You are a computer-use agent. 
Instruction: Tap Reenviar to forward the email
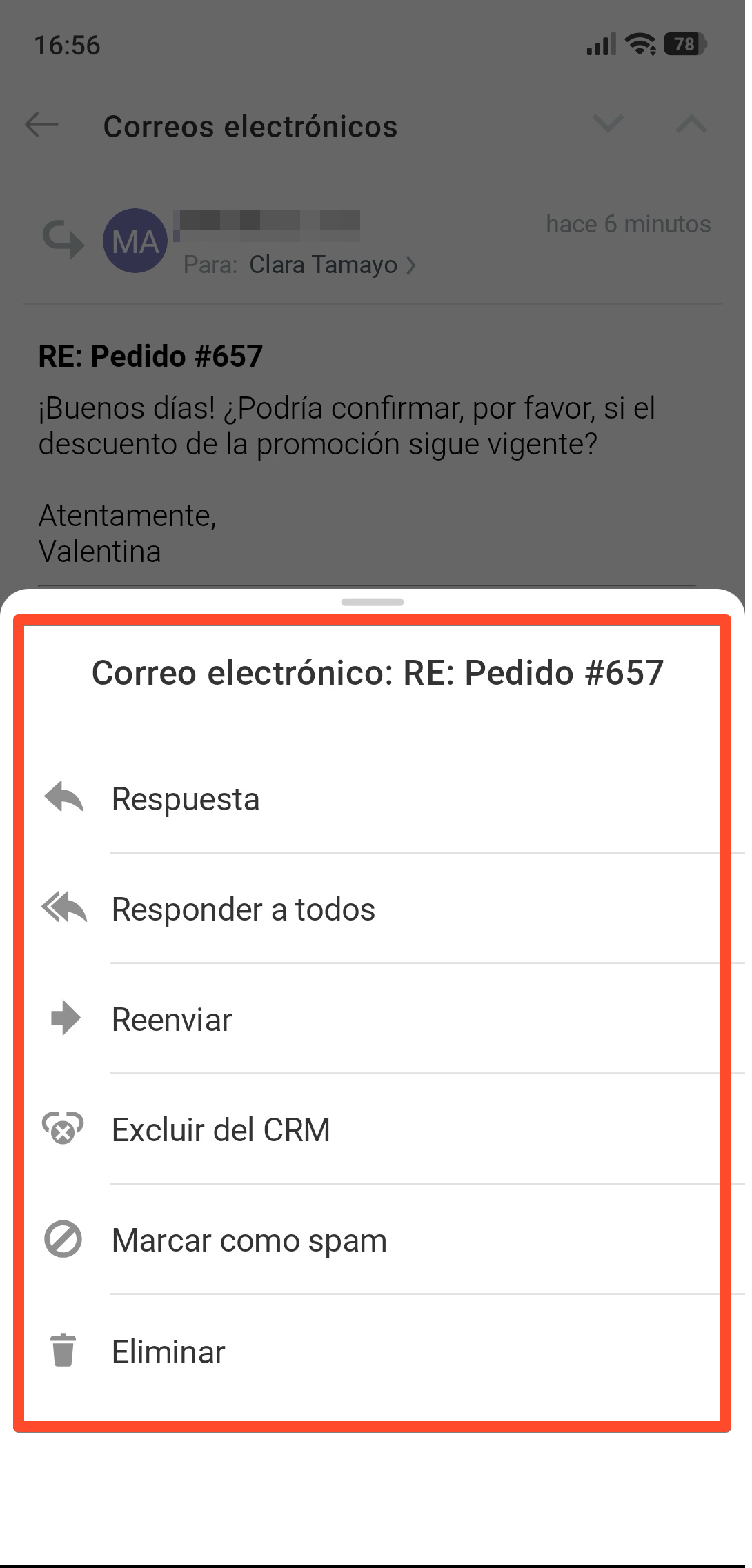[172, 1020]
